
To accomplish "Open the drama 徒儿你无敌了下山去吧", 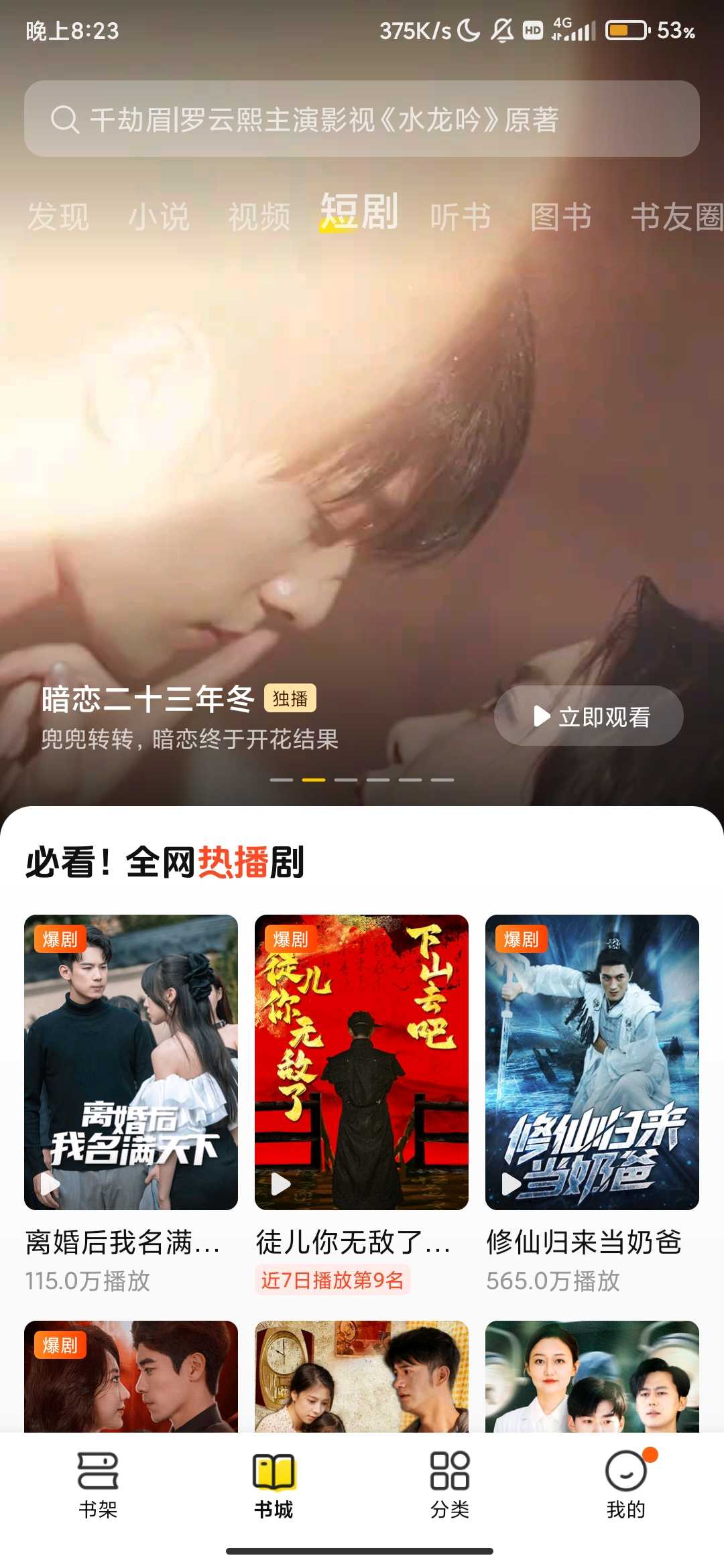I will coord(361,1062).
